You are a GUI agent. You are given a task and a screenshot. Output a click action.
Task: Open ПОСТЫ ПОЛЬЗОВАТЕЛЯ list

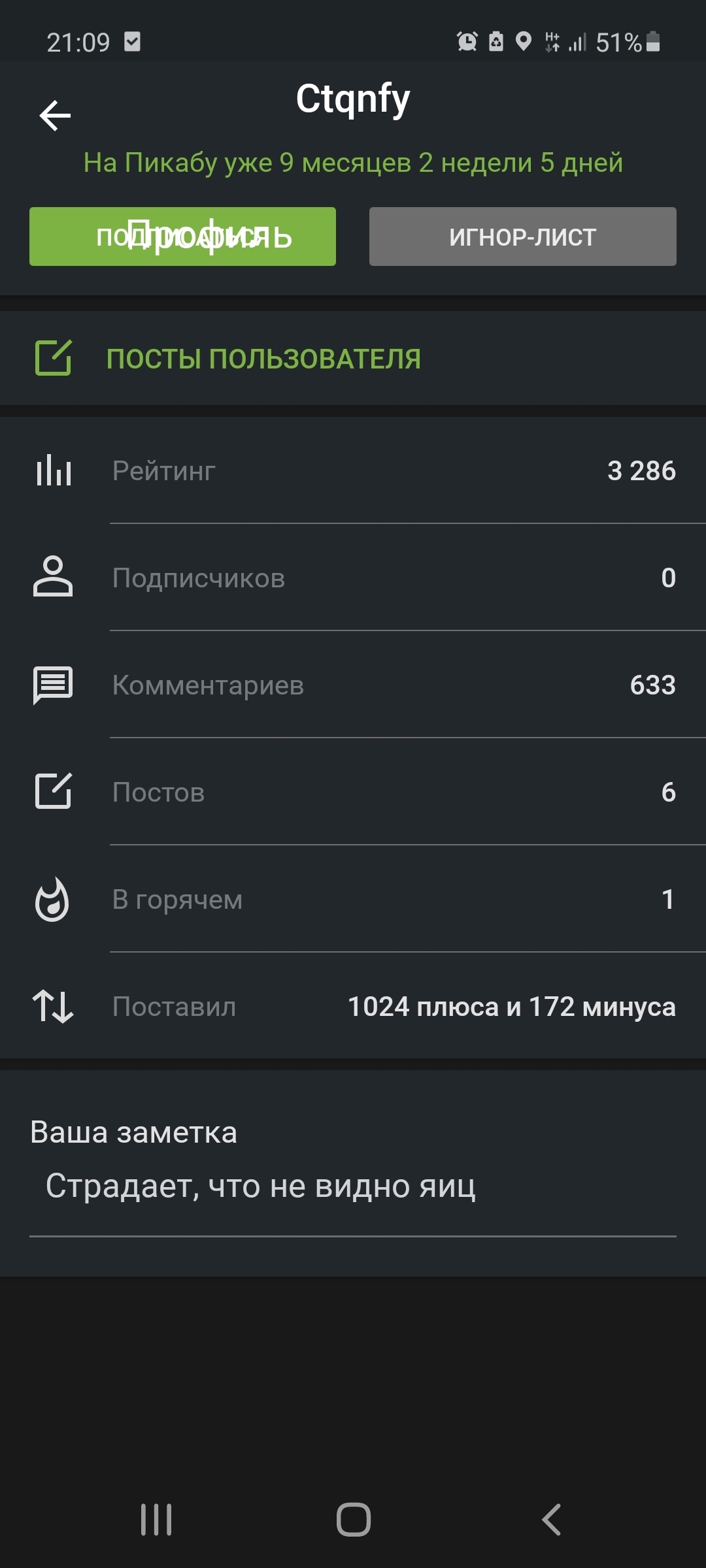tap(263, 359)
